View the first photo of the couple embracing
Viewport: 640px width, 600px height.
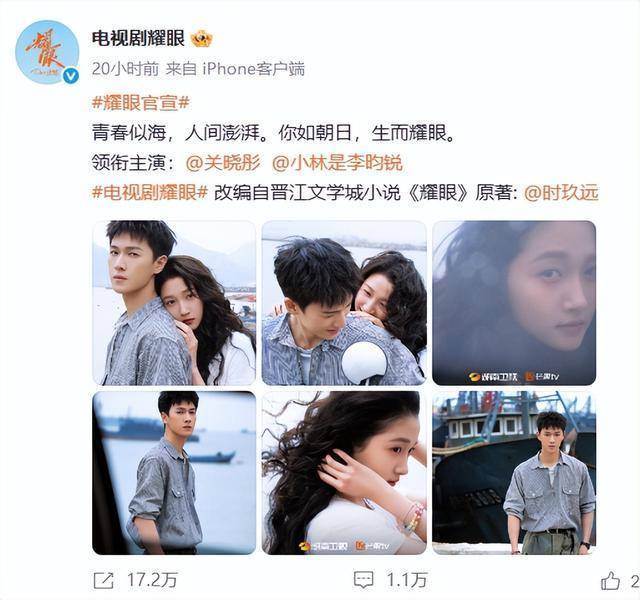[174, 302]
